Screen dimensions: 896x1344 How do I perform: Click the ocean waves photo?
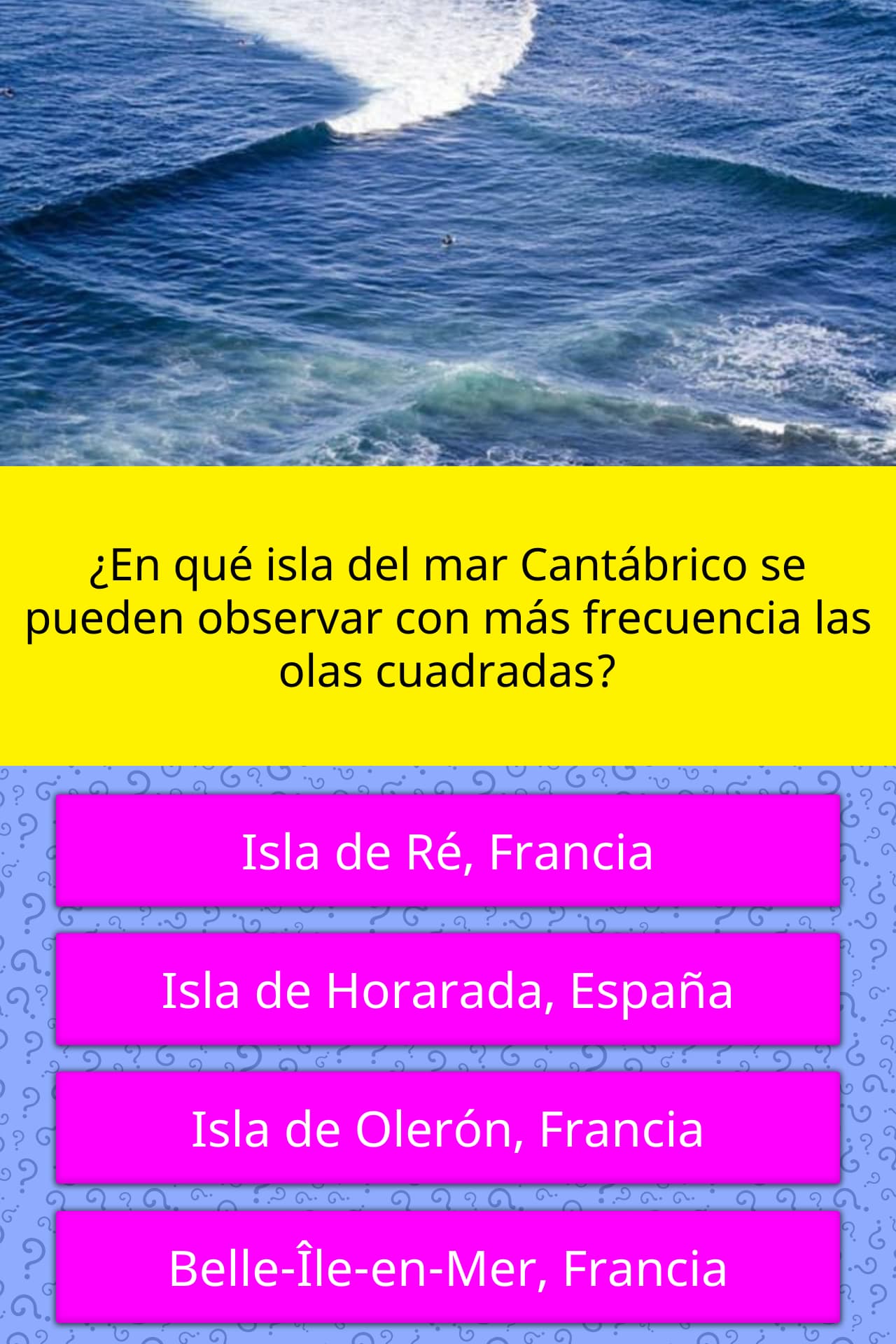(448, 231)
